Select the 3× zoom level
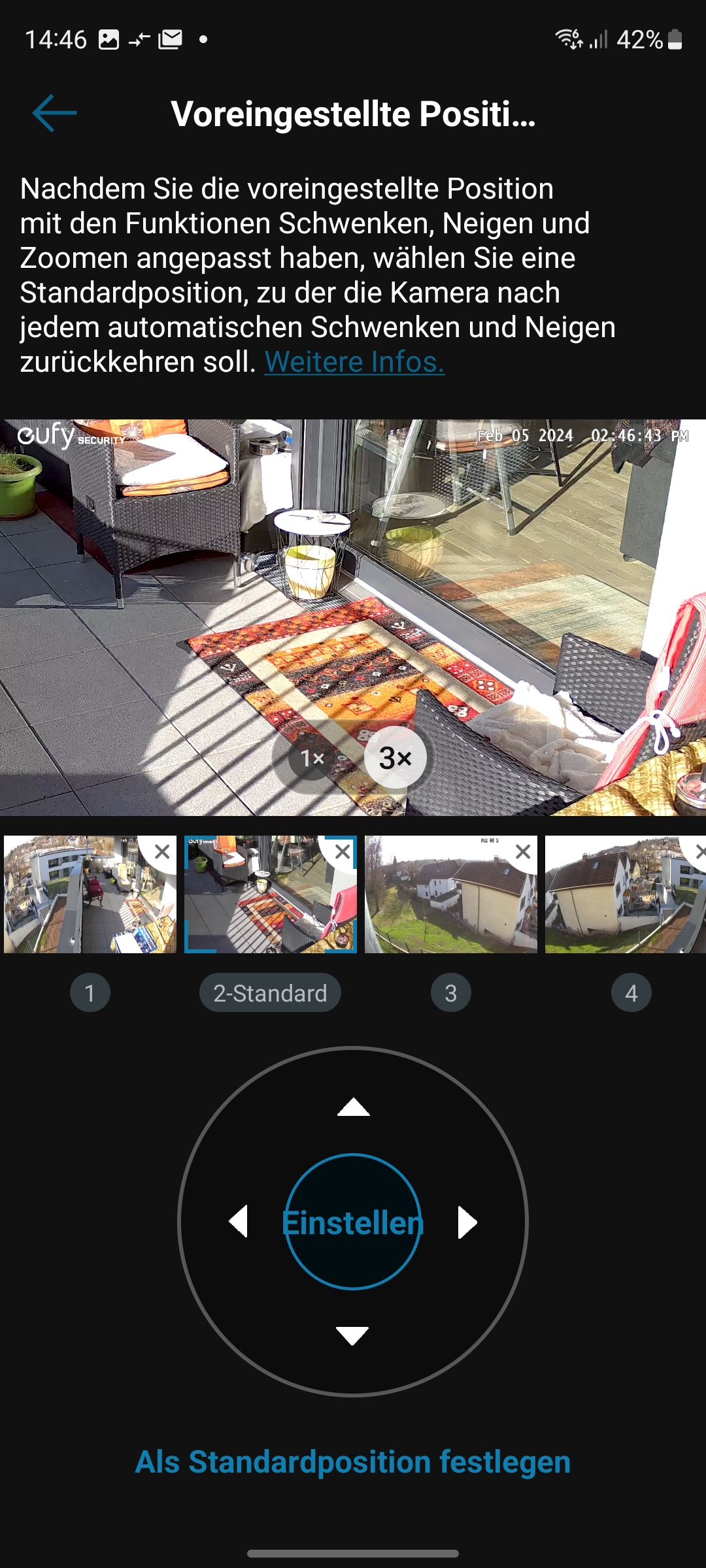The image size is (706, 1568). 395,758
